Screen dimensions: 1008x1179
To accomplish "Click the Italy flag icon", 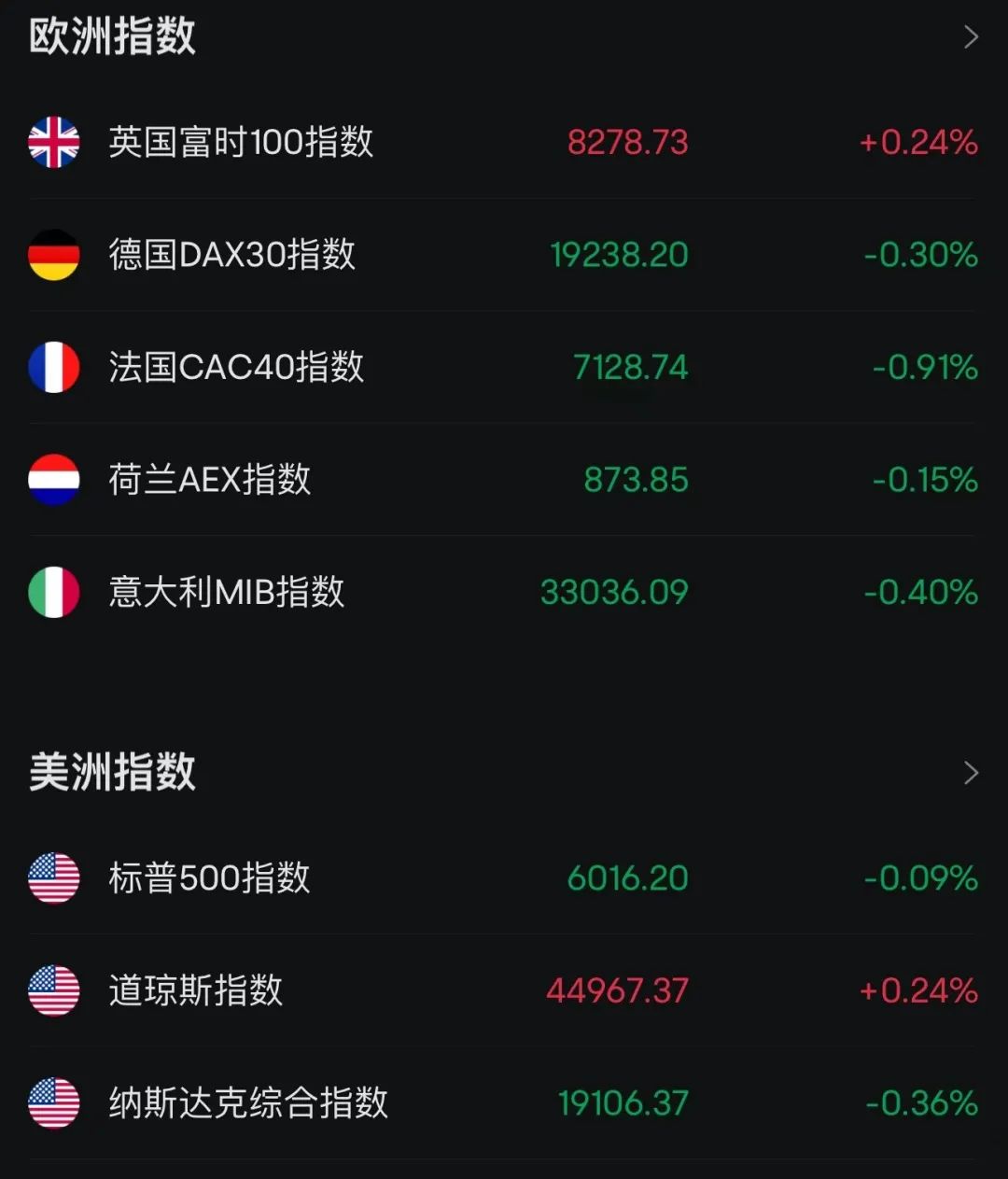I will [x=54, y=592].
